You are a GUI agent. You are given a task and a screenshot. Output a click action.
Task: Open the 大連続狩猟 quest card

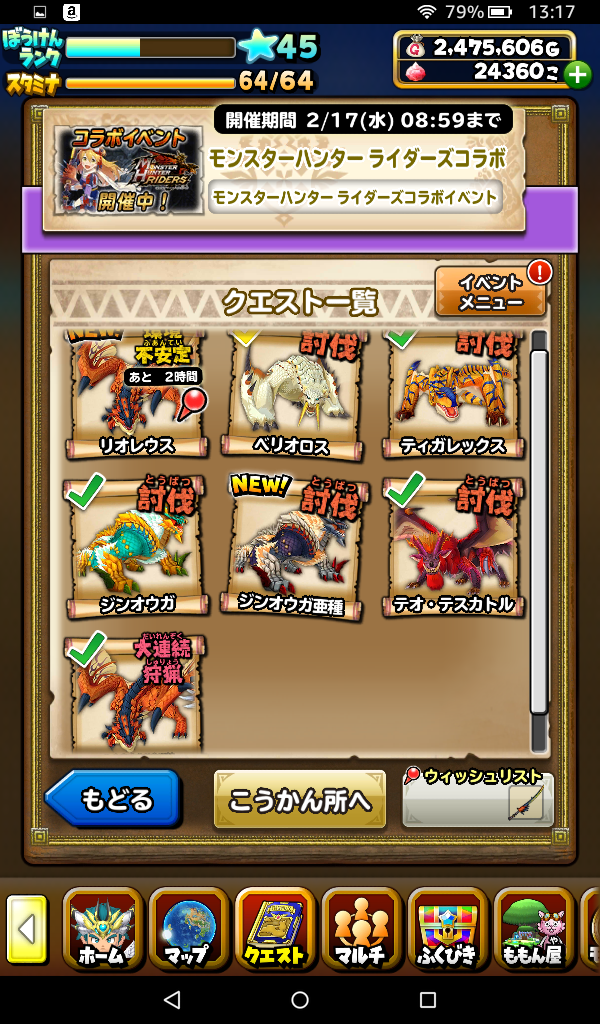click(x=137, y=692)
